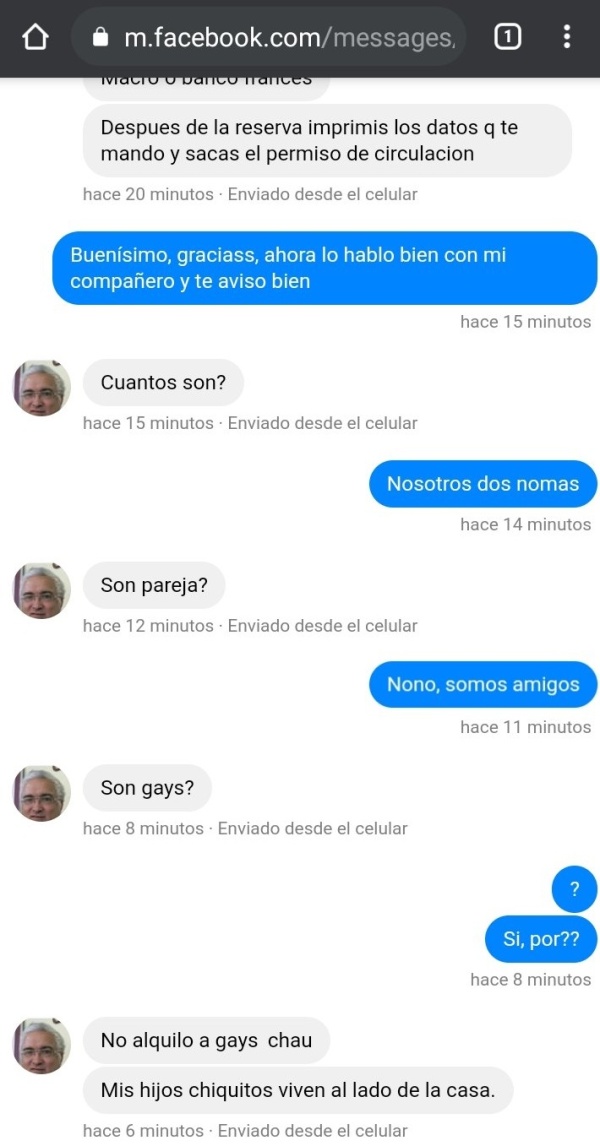Tap the avatar beside "Son gays?"
Image resolution: width=600 pixels, height=1146 pixels.
pos(41,793)
